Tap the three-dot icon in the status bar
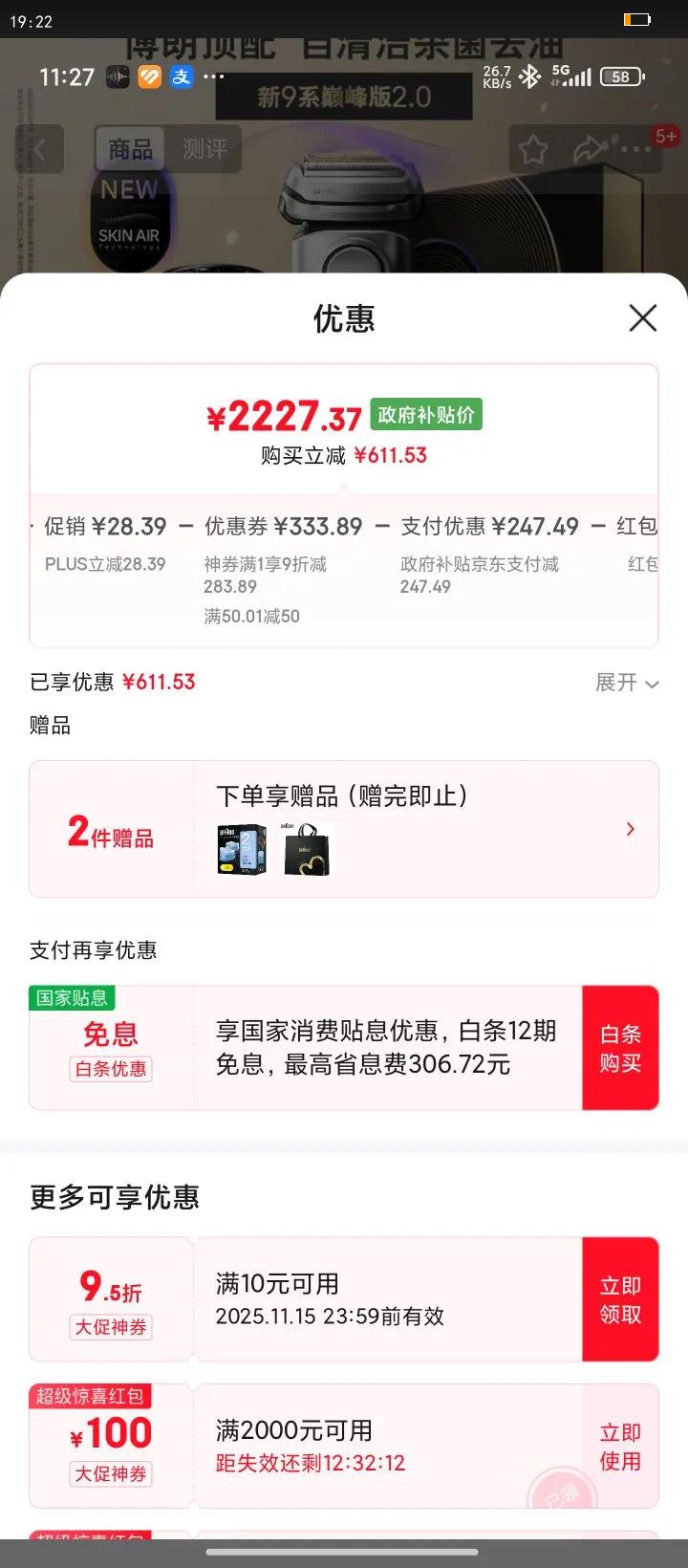Viewport: 688px width, 1568px height. coord(212,76)
